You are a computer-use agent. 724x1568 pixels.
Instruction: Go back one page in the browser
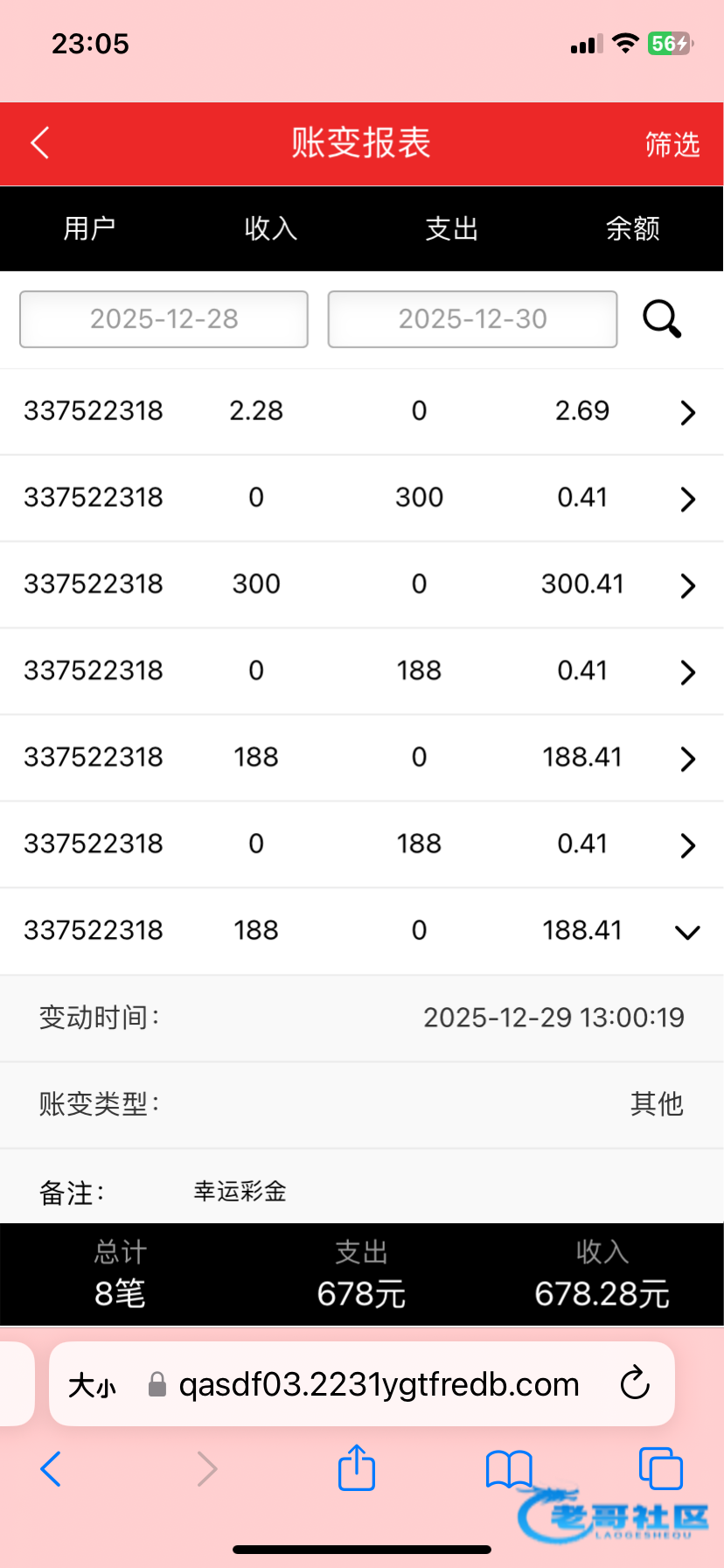pyautogui.click(x=51, y=1468)
